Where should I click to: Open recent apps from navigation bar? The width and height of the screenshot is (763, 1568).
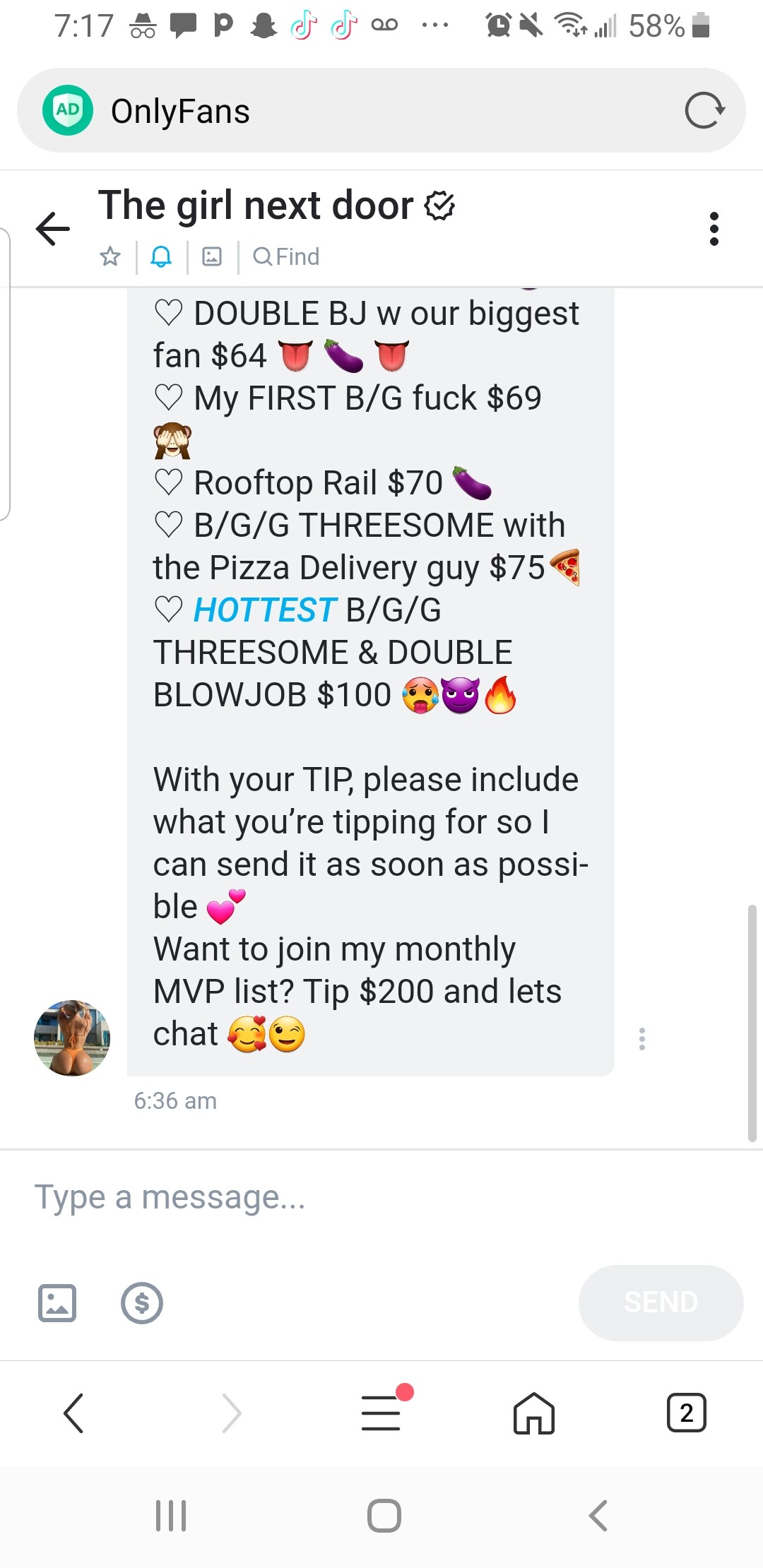170,1515
